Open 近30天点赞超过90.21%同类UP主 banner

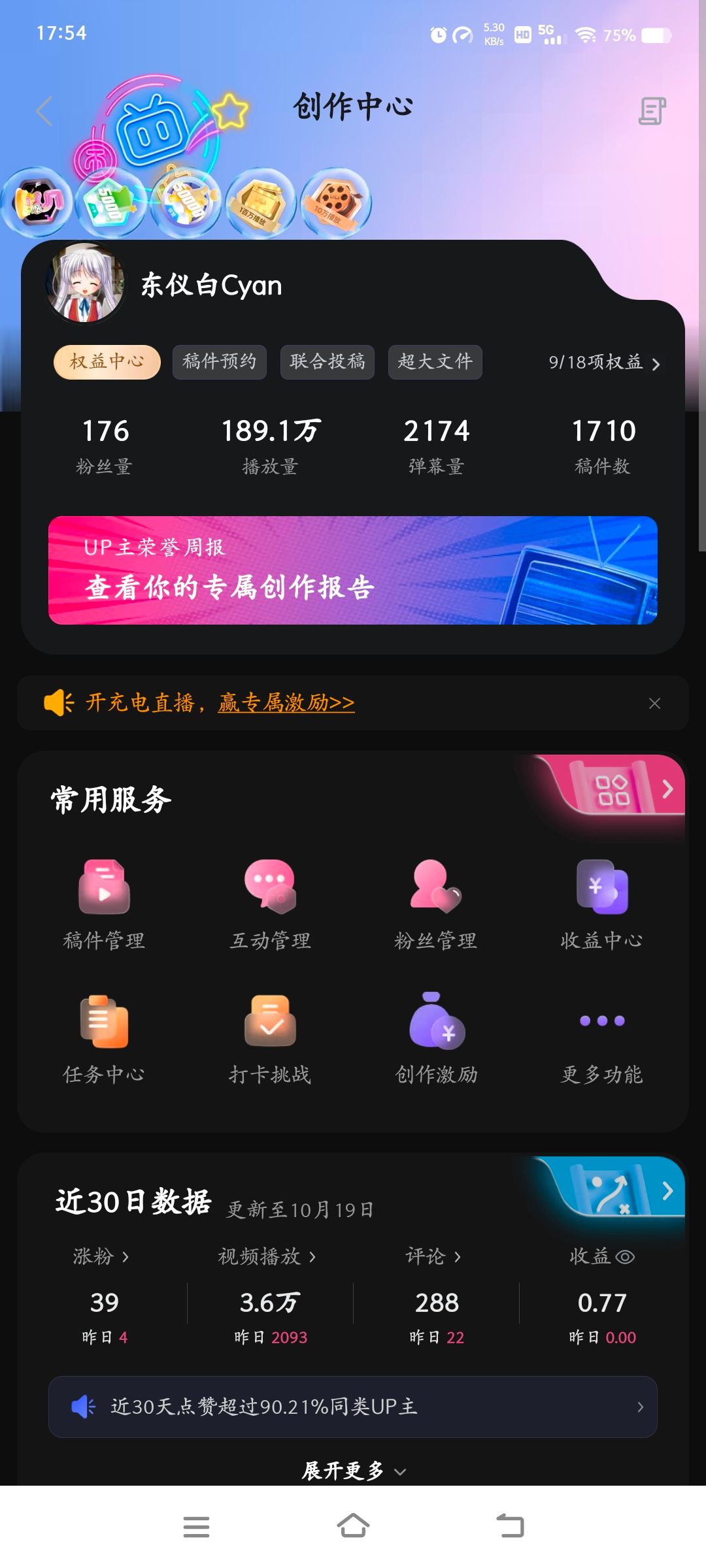coord(353,1407)
